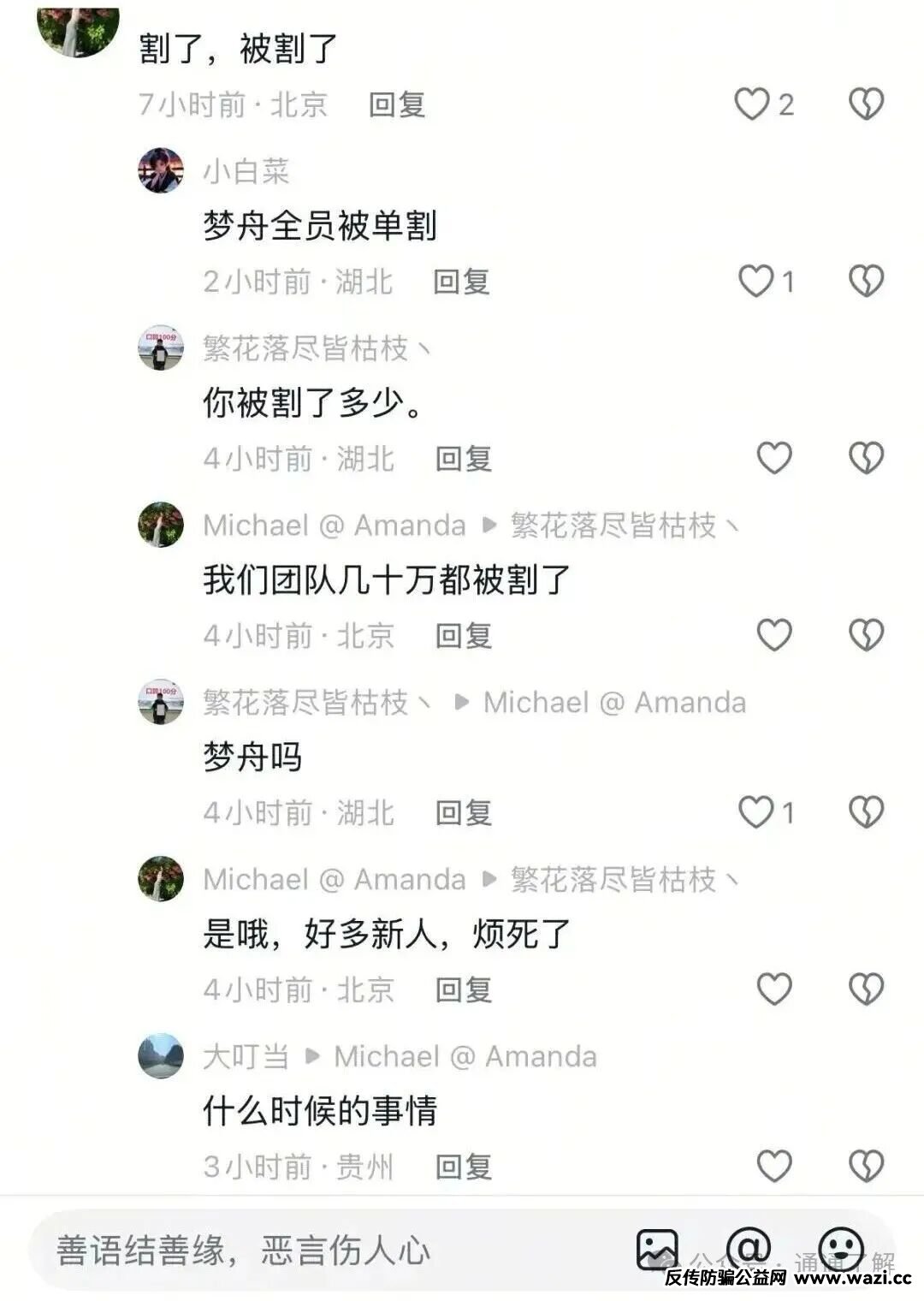
Task: Mention someone with the @ icon
Action: pyautogui.click(x=749, y=1248)
